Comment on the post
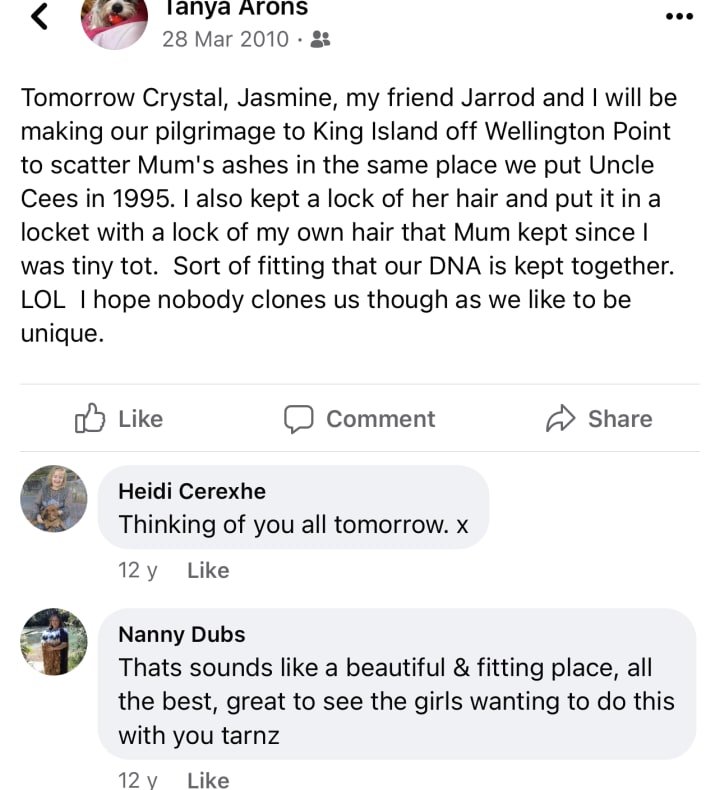 (359, 419)
